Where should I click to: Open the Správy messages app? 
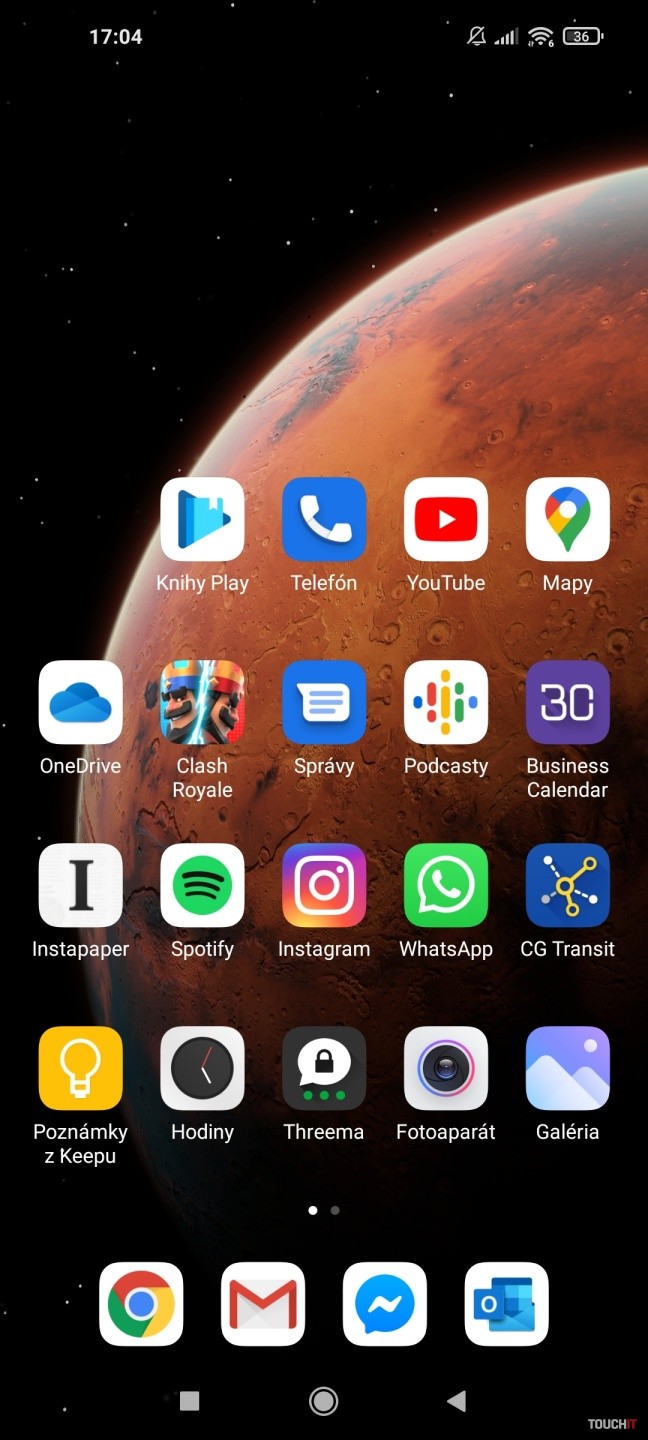click(x=324, y=702)
